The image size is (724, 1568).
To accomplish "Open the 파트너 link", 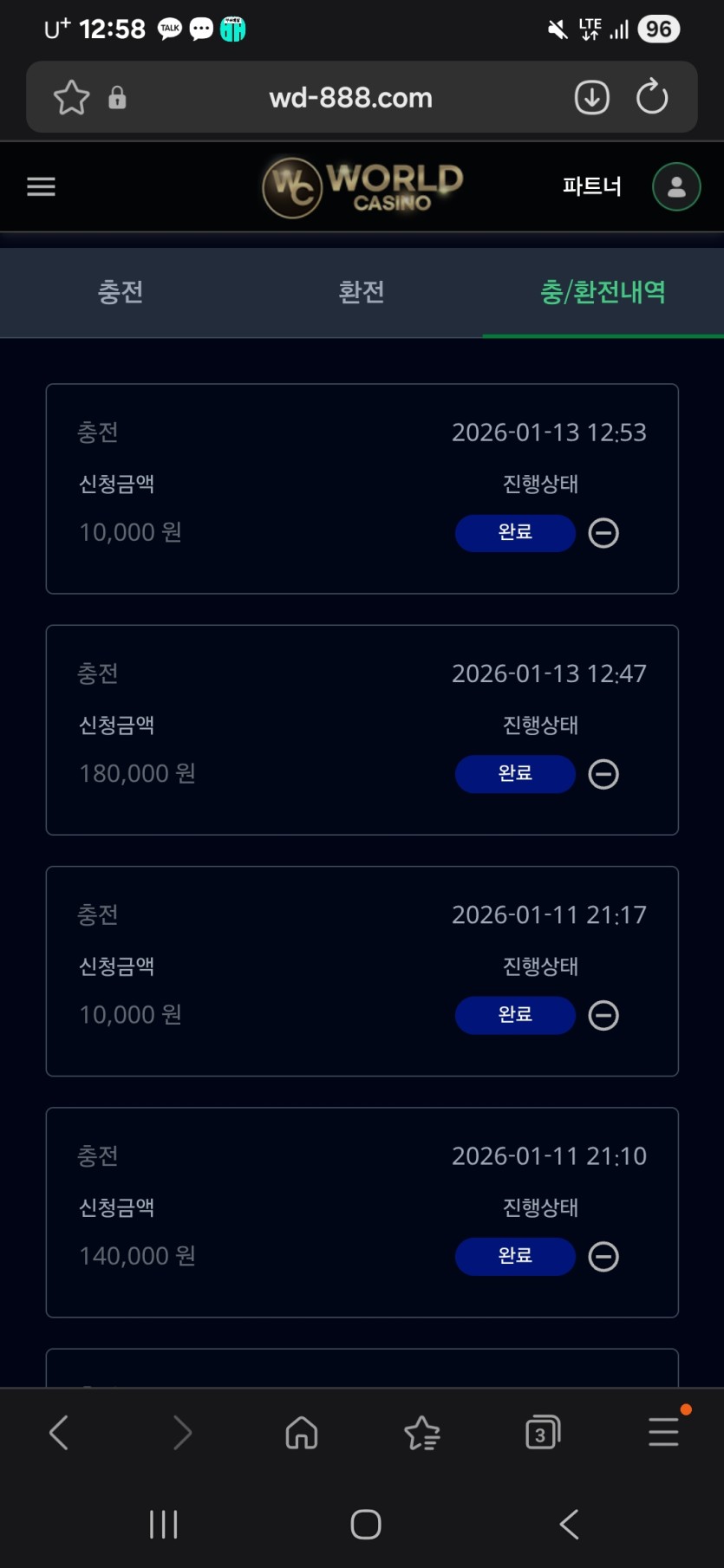I will (591, 186).
